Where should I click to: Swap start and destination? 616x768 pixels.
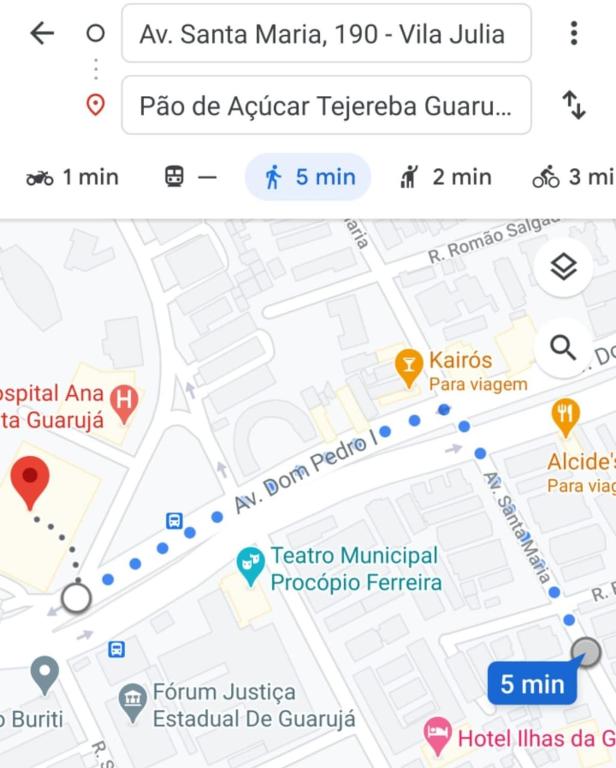[x=574, y=105]
